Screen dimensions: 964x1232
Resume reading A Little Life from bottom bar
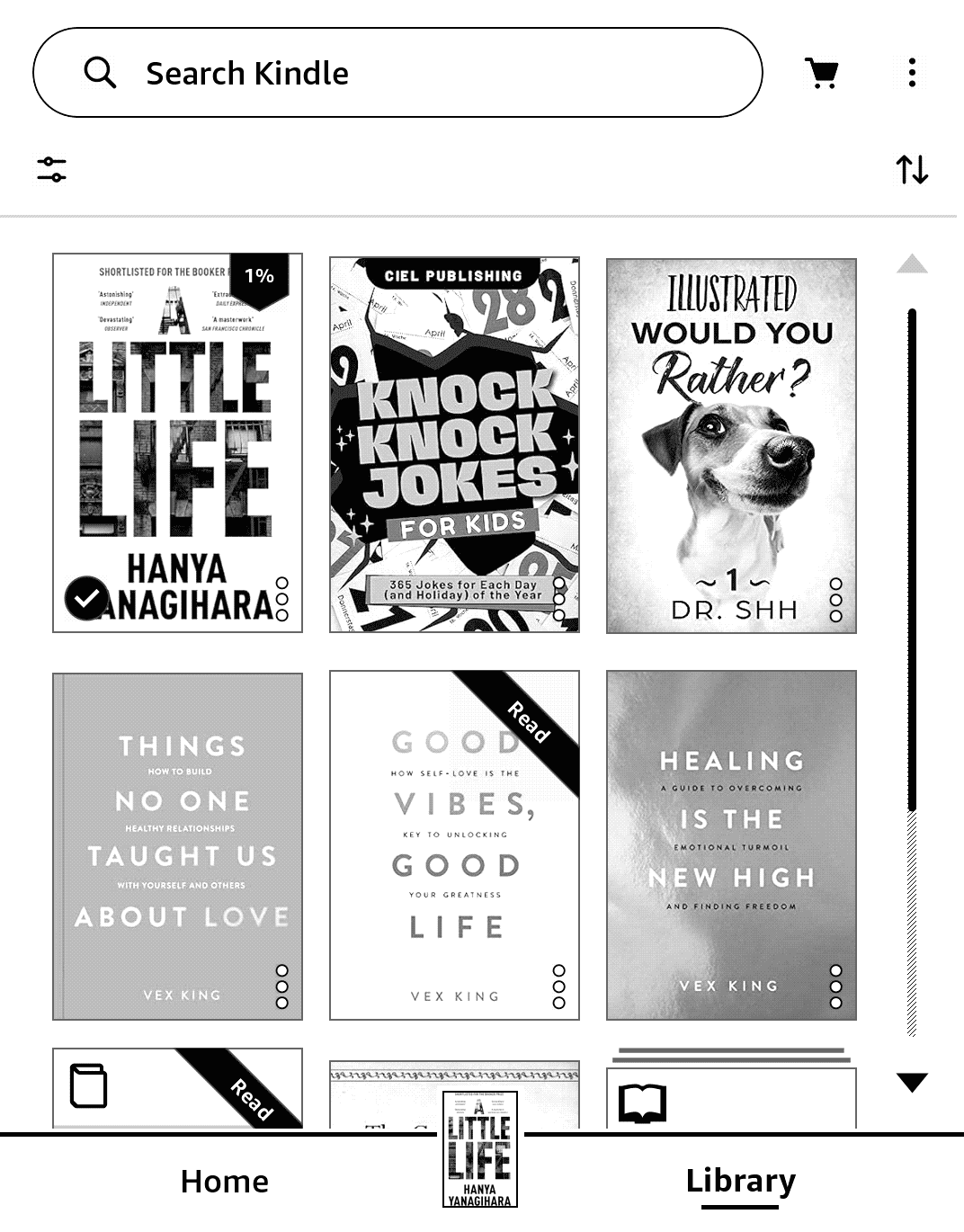480,1149
